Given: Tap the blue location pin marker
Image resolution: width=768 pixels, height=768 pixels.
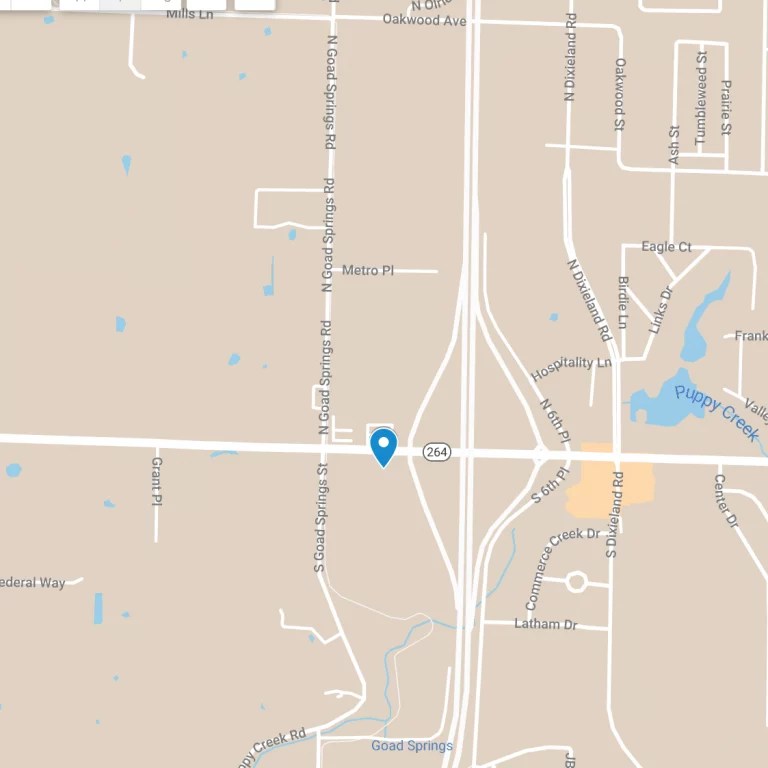Looking at the screenshot, I should 383,445.
